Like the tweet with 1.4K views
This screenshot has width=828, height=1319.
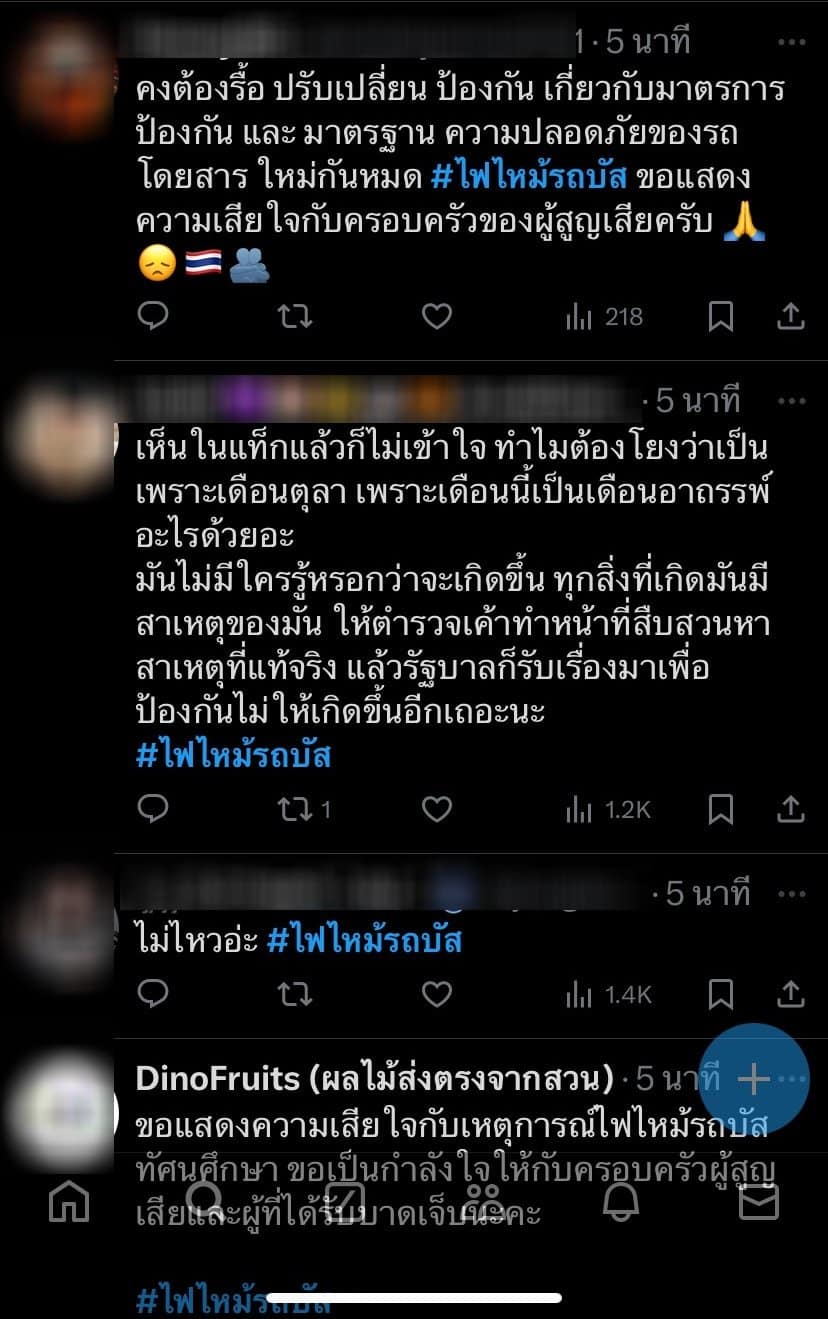(x=436, y=993)
